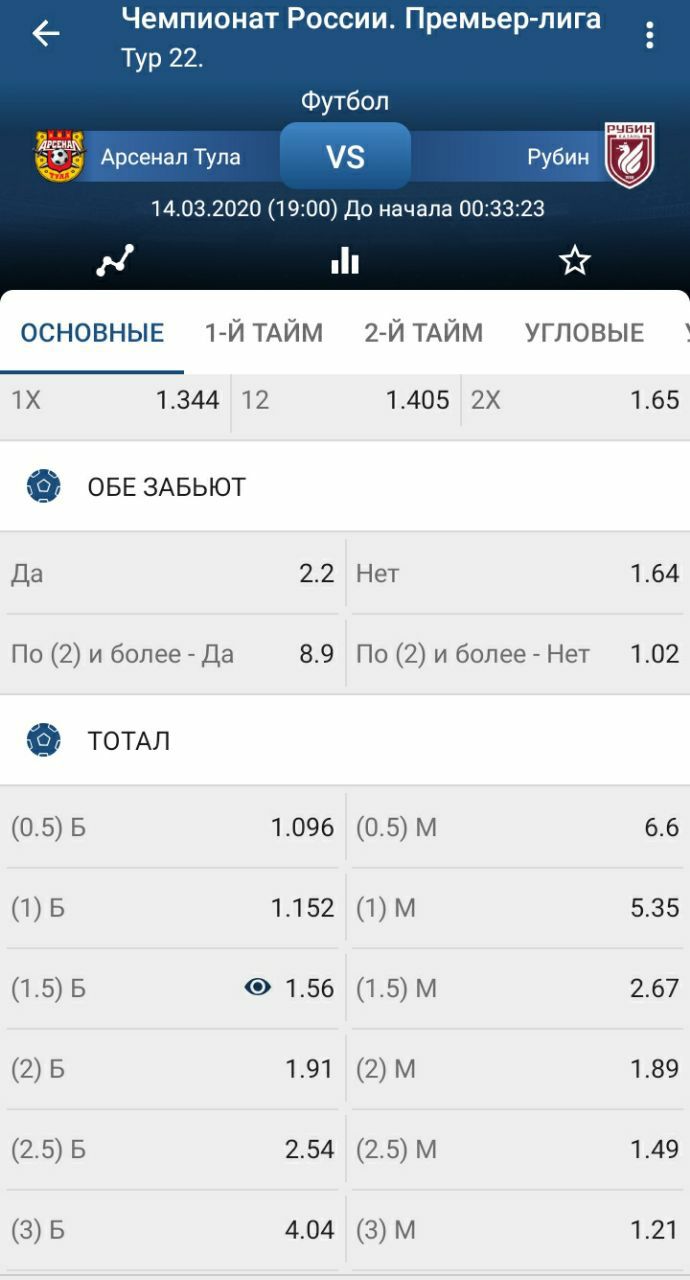Pick total (1.5) Б at 1.56
The image size is (690, 1280).
172,988
